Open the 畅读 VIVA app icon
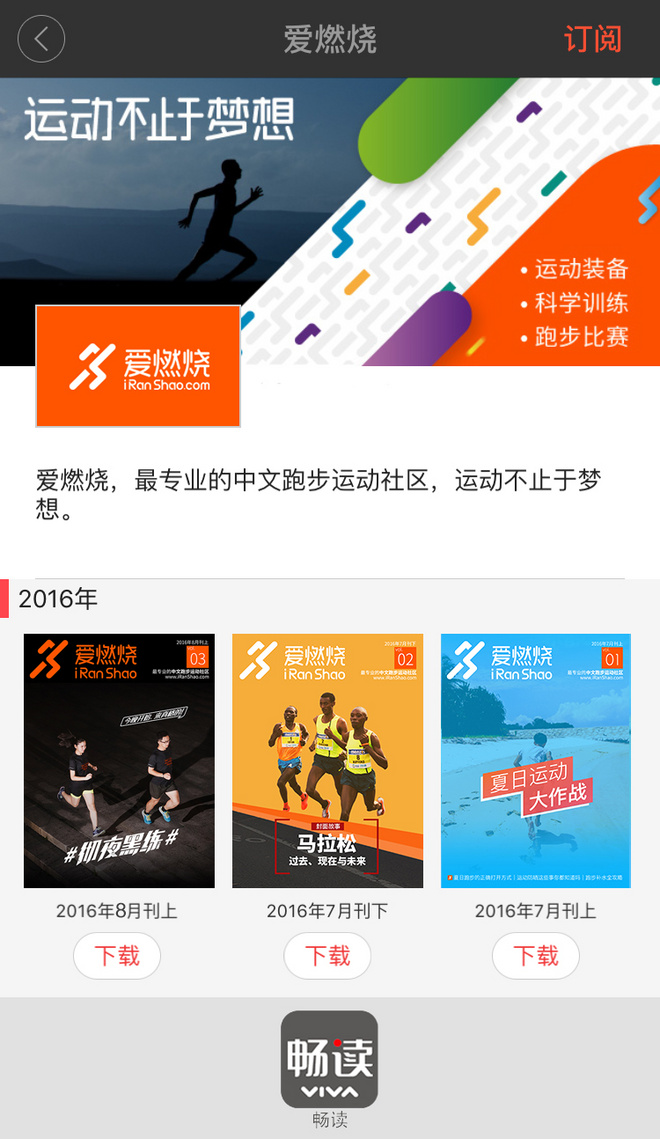The height and width of the screenshot is (1139, 660). [x=329, y=1059]
